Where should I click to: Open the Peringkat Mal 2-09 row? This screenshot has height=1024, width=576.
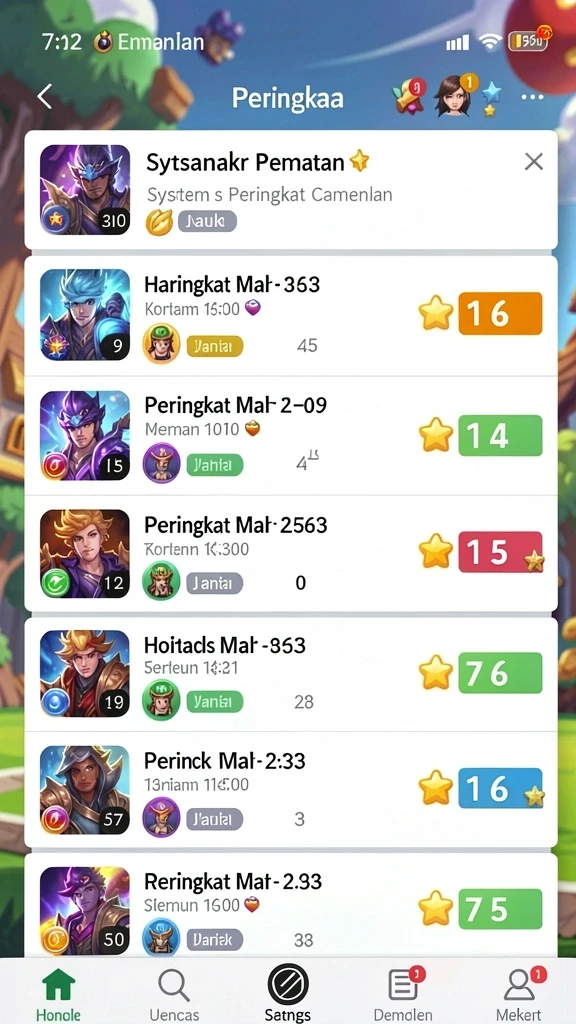[x=291, y=436]
